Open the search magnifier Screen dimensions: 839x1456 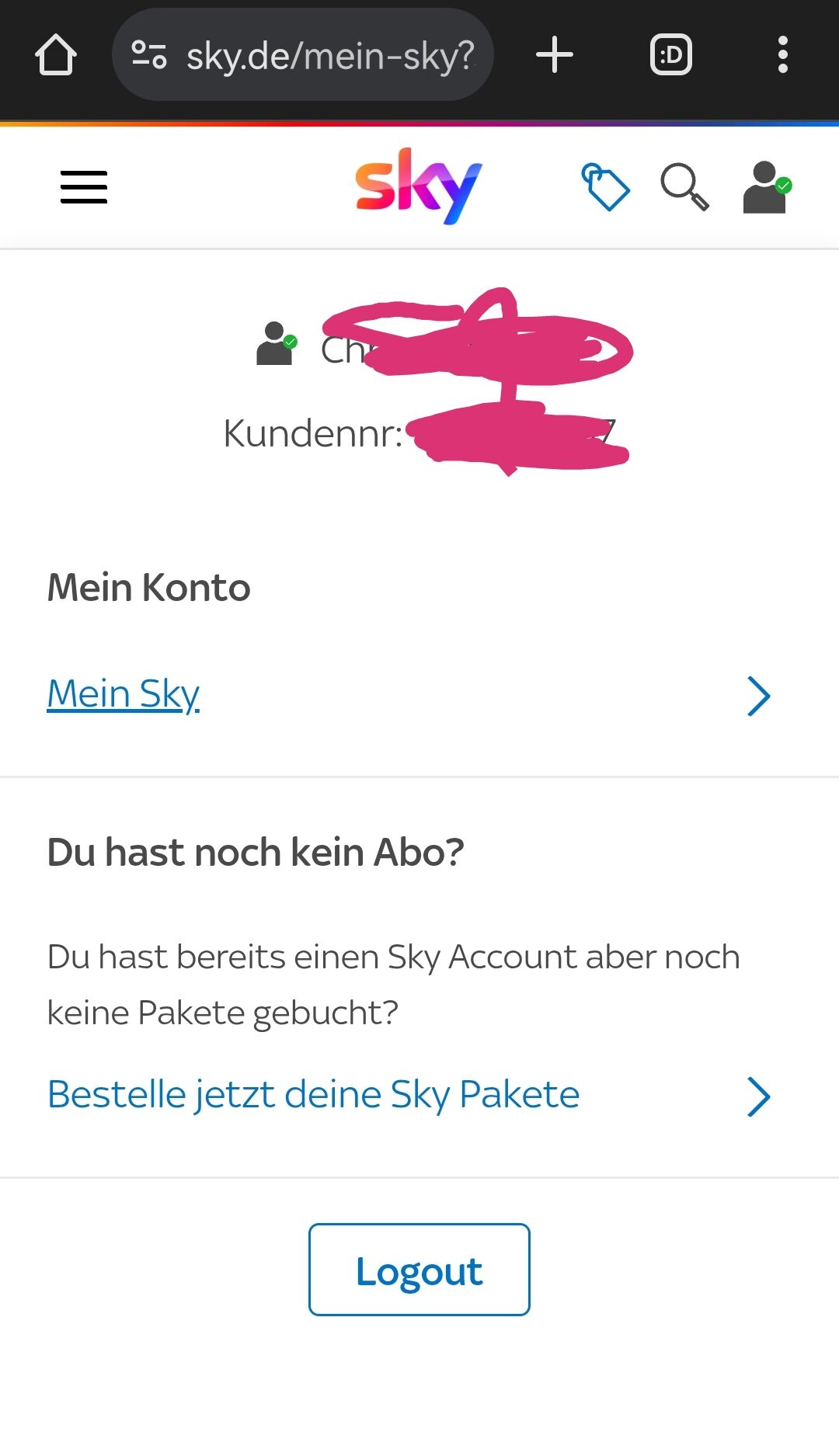[684, 187]
